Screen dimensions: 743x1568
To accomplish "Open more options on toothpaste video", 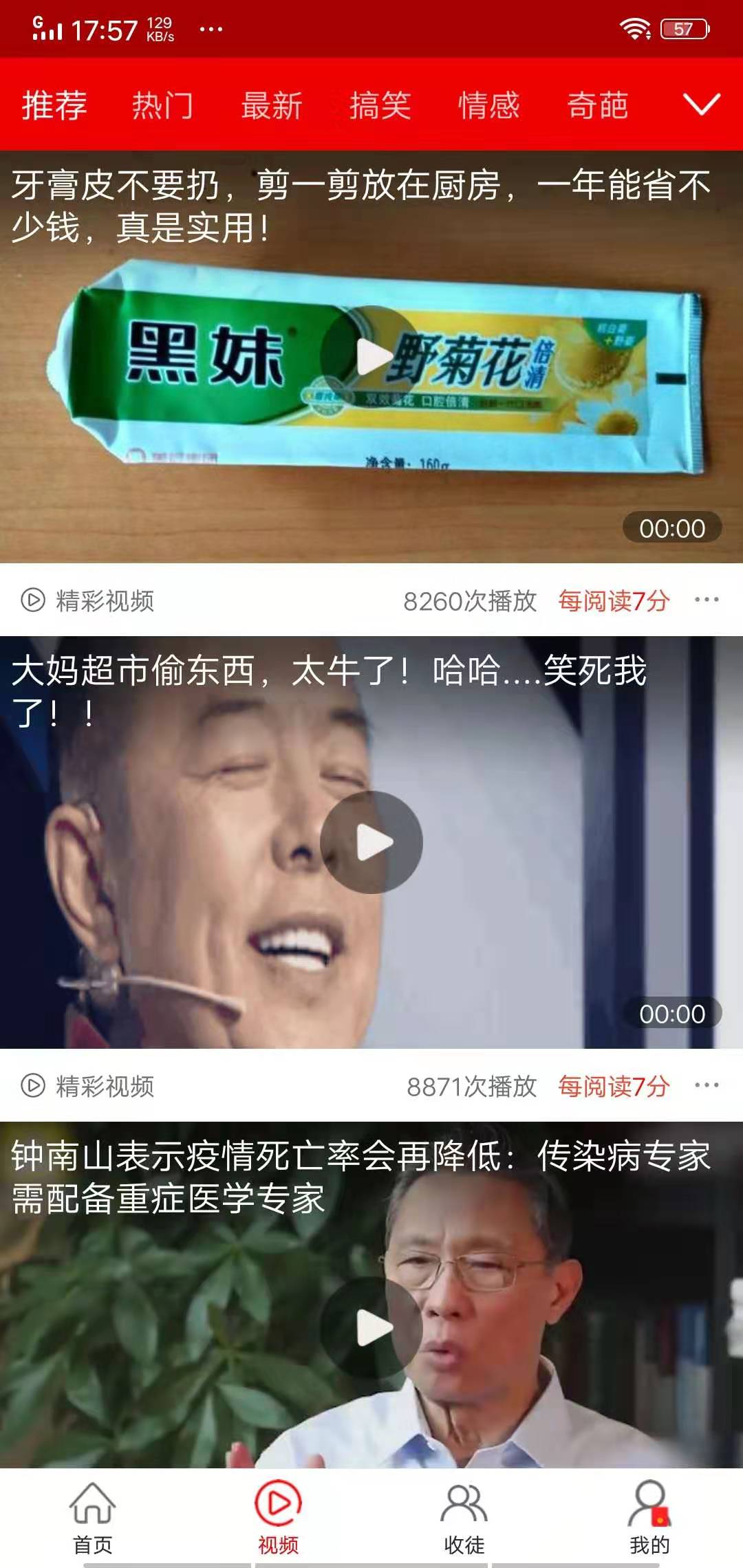I will point(705,598).
